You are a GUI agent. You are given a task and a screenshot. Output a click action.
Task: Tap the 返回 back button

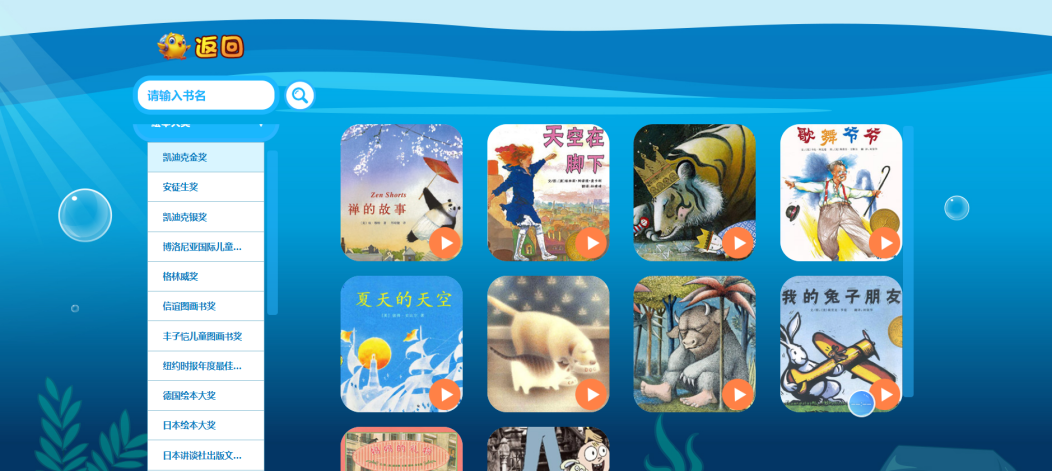tap(201, 46)
